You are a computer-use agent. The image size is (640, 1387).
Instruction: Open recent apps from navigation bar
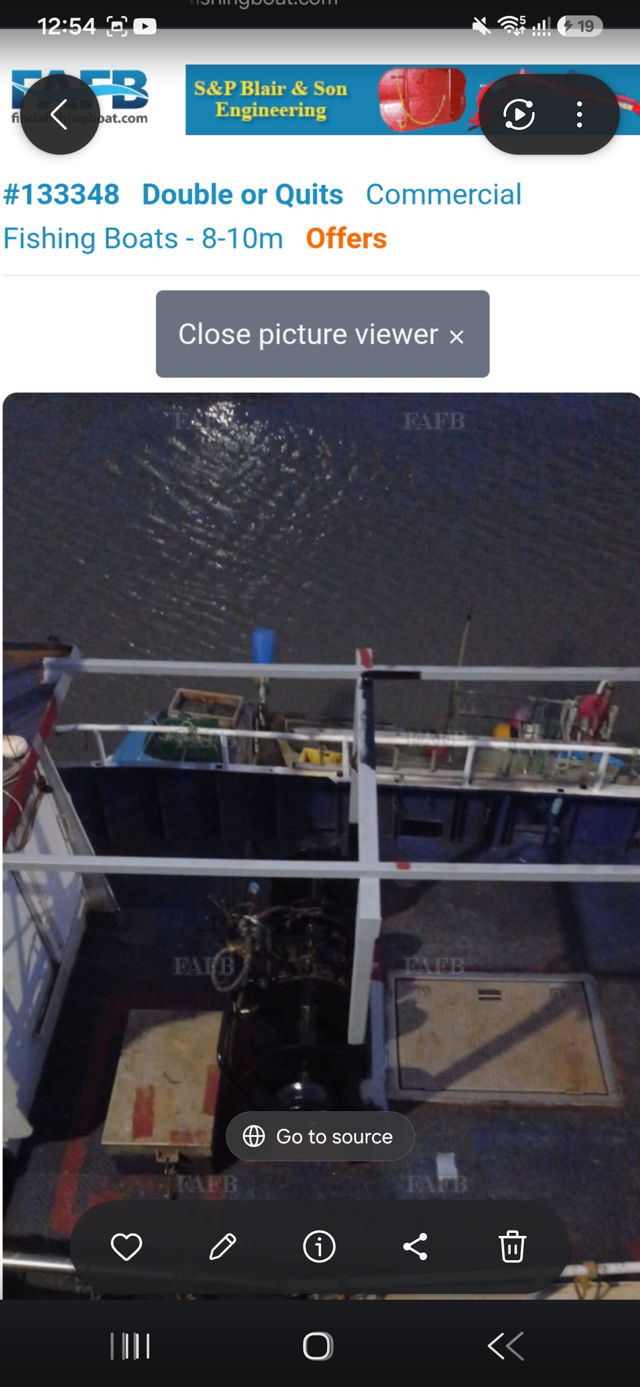coord(130,1346)
